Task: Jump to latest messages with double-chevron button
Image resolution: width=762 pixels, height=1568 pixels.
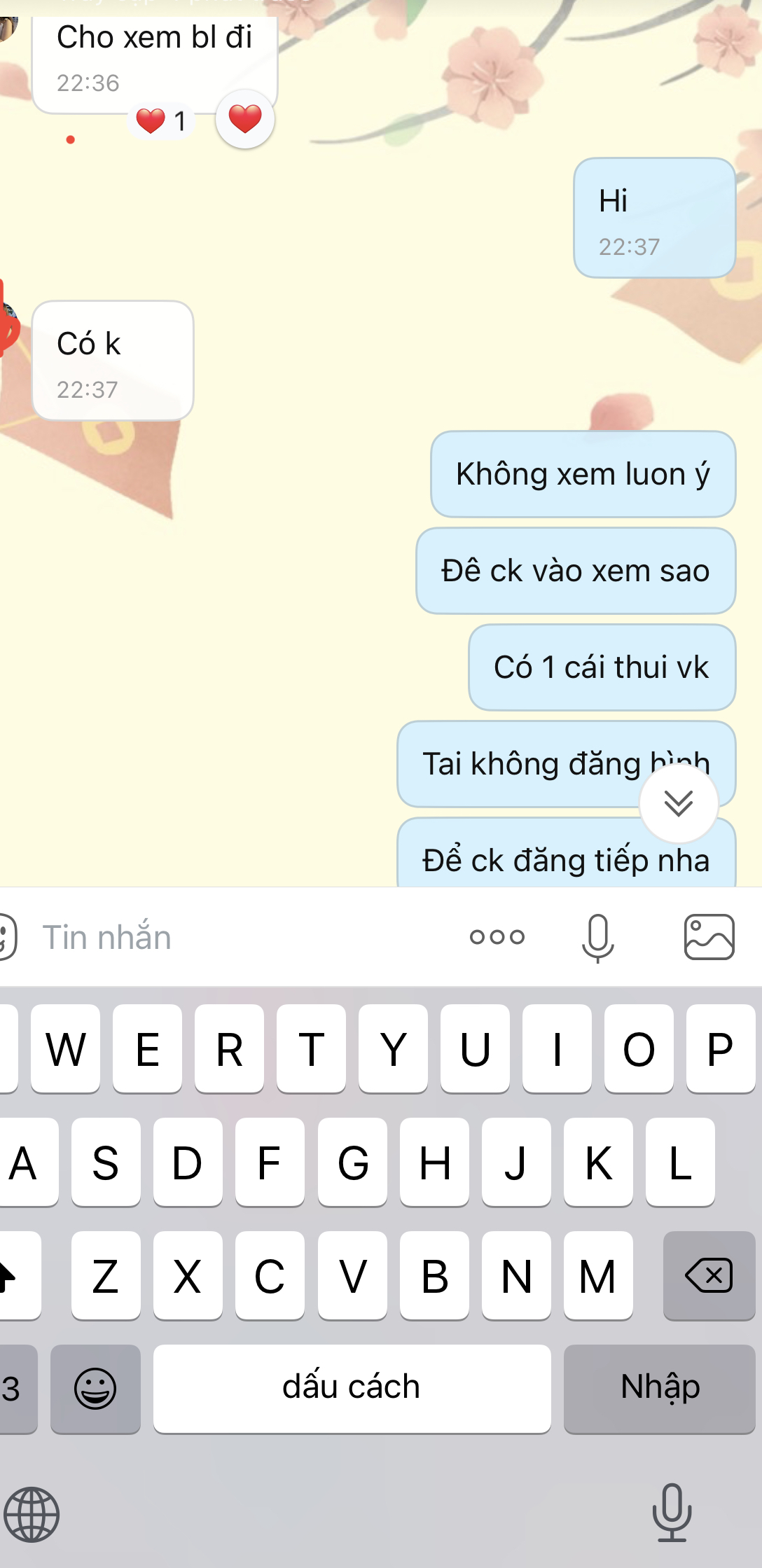Action: (x=678, y=803)
